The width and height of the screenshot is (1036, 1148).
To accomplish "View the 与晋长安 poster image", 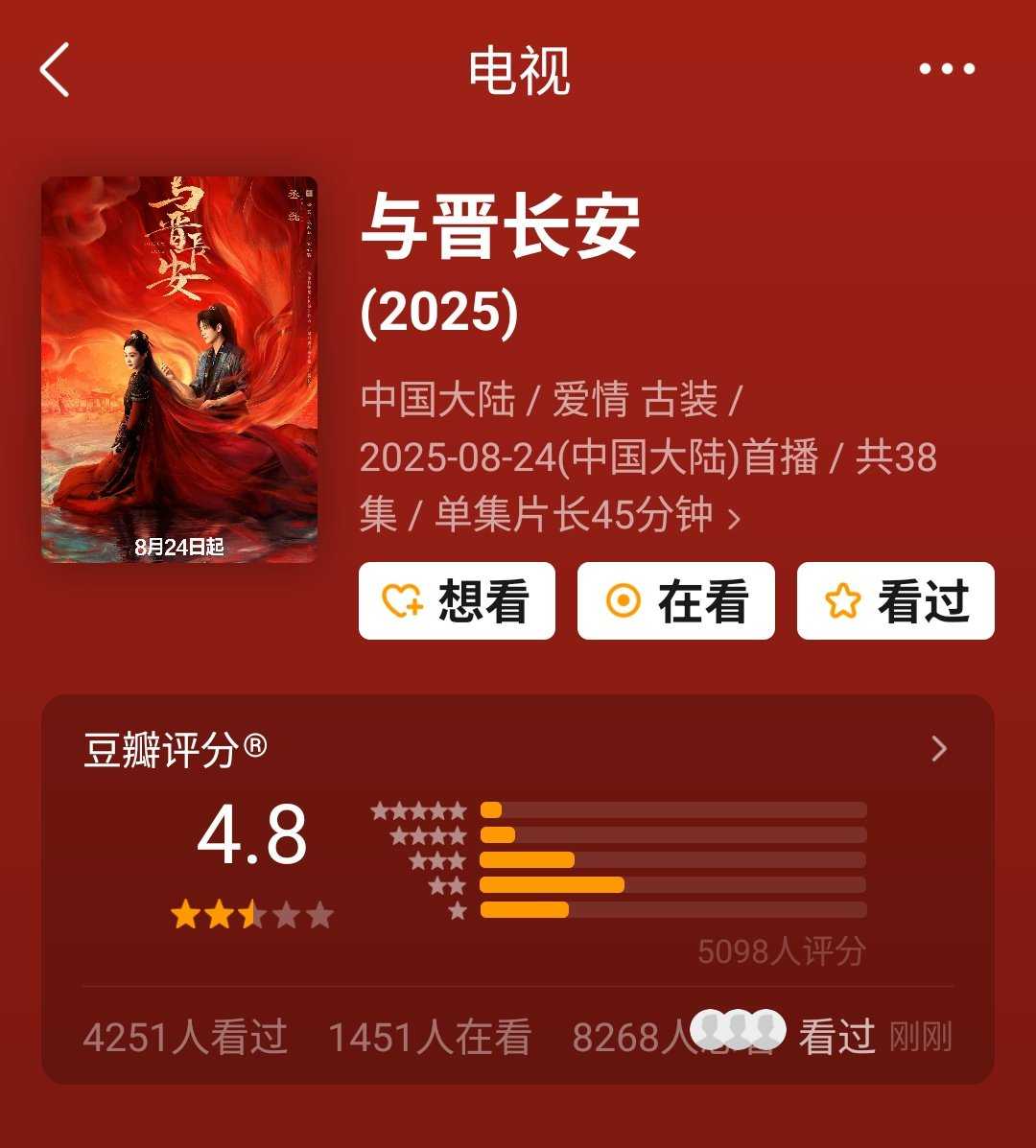I will [179, 369].
